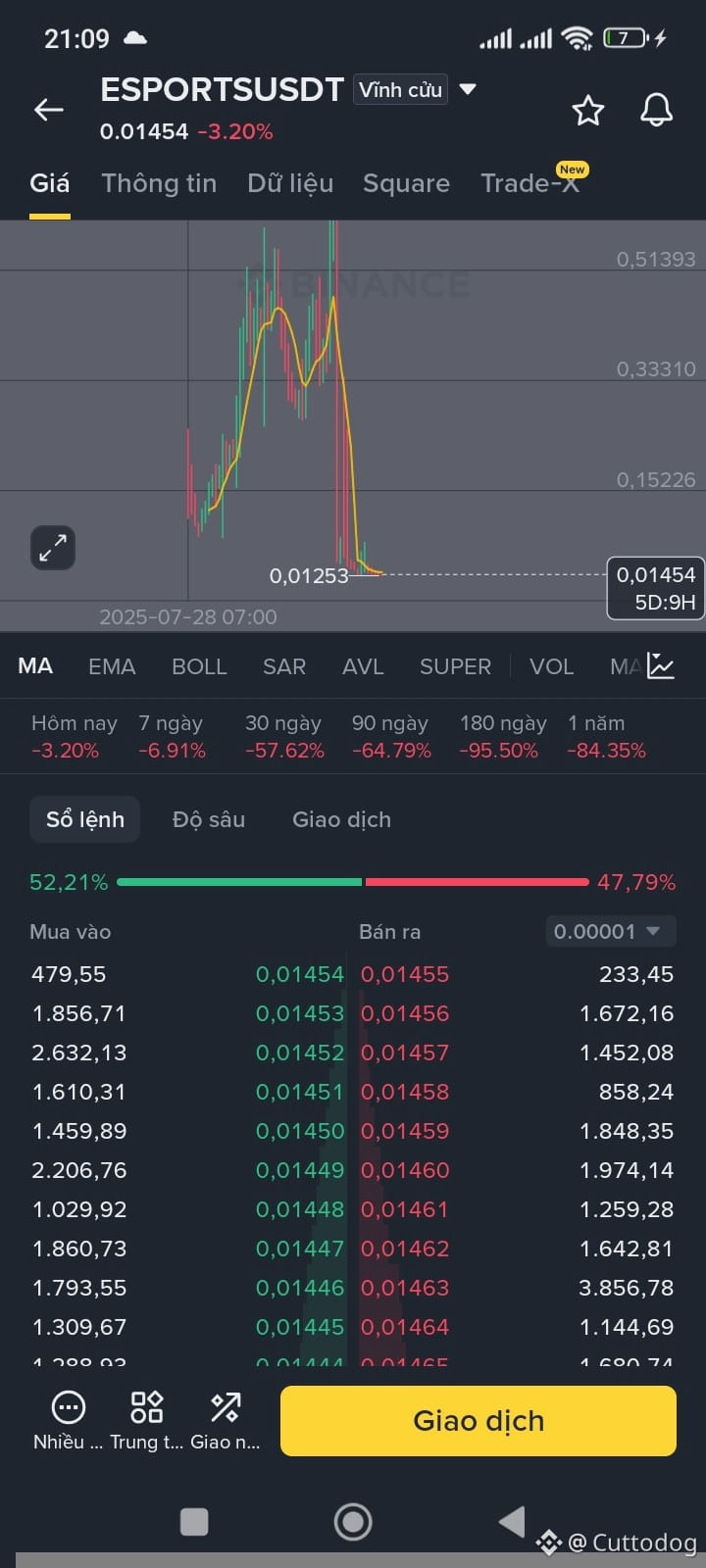The width and height of the screenshot is (706, 1568).
Task: Open the chart indicator settings icon
Action: [x=661, y=666]
